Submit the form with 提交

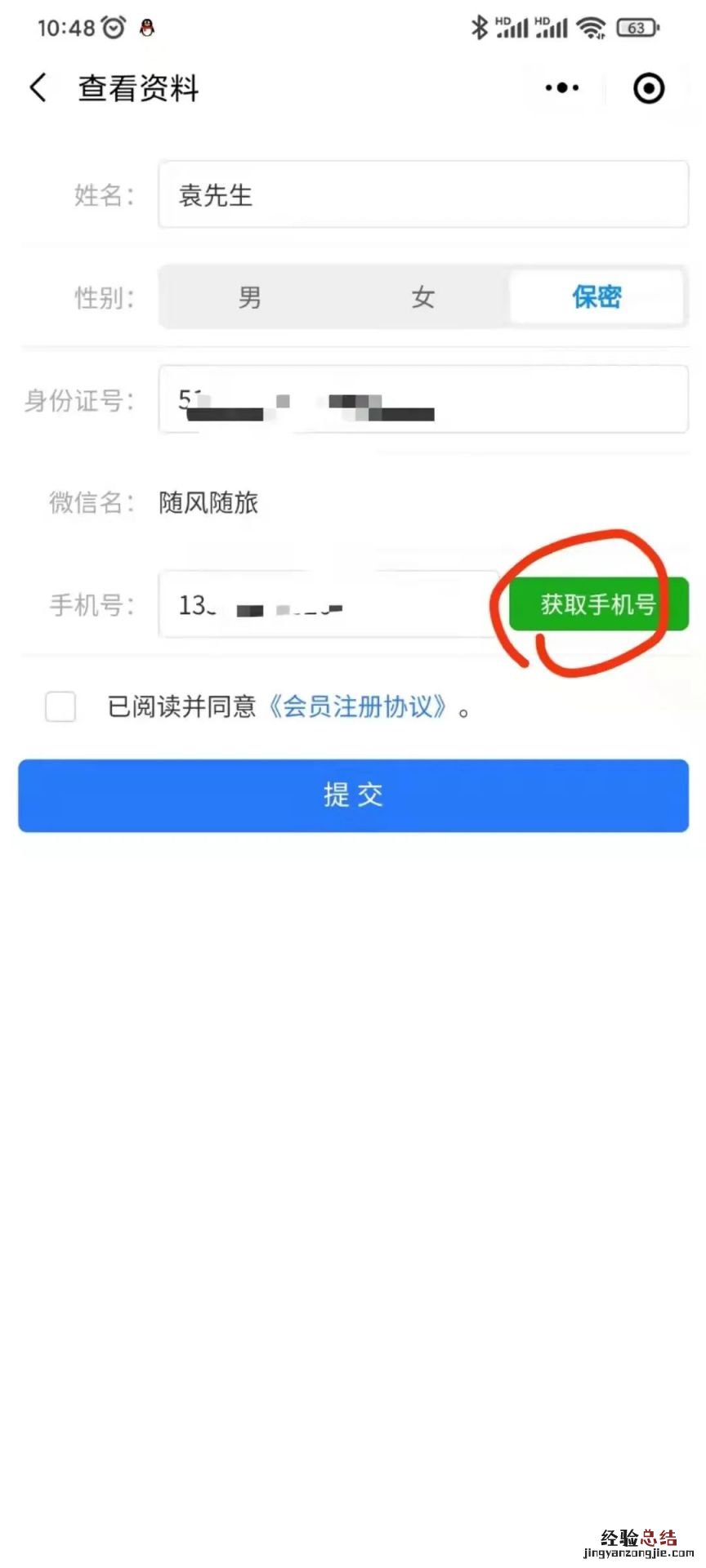click(x=353, y=795)
